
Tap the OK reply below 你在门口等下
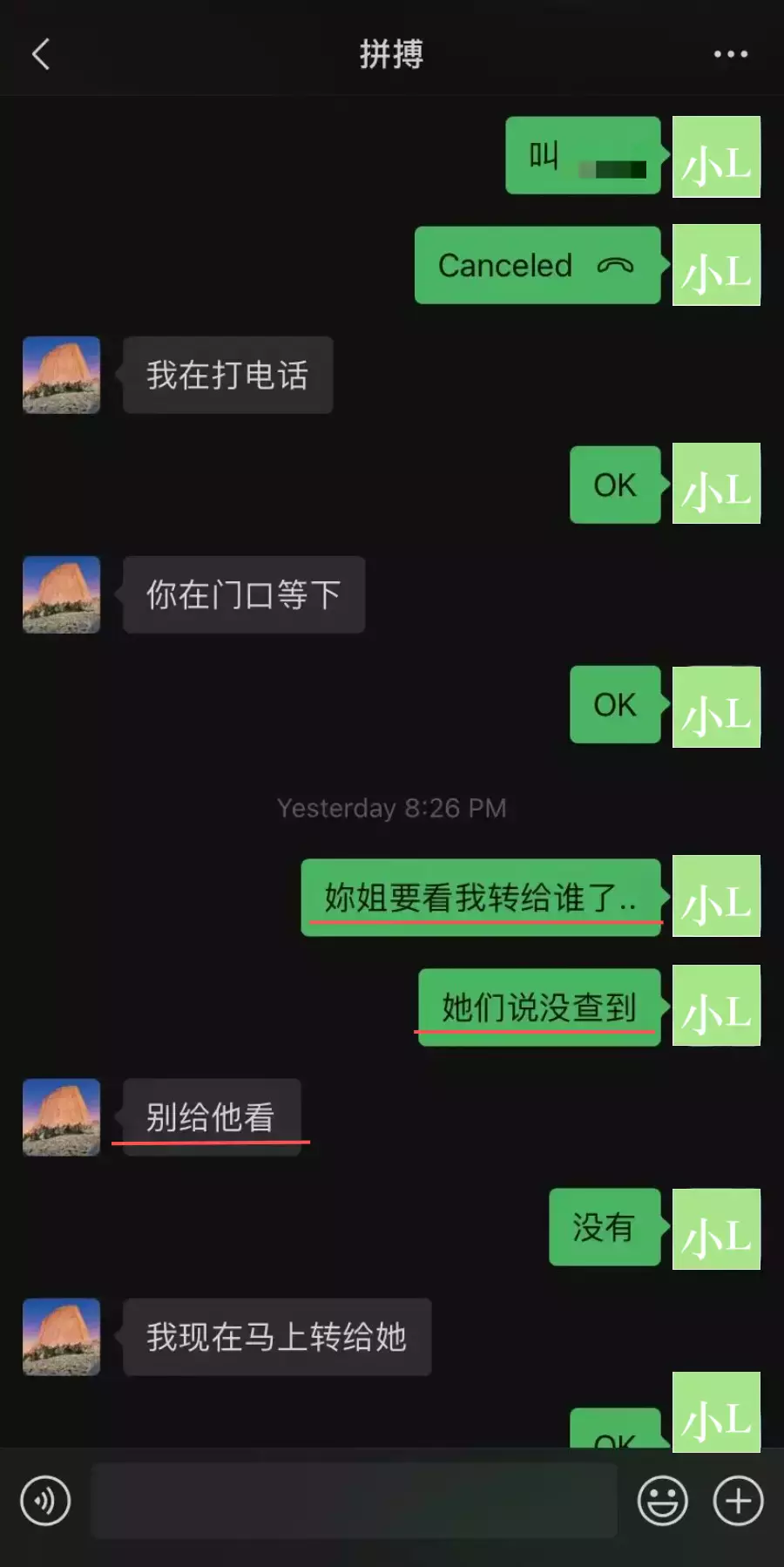(614, 704)
